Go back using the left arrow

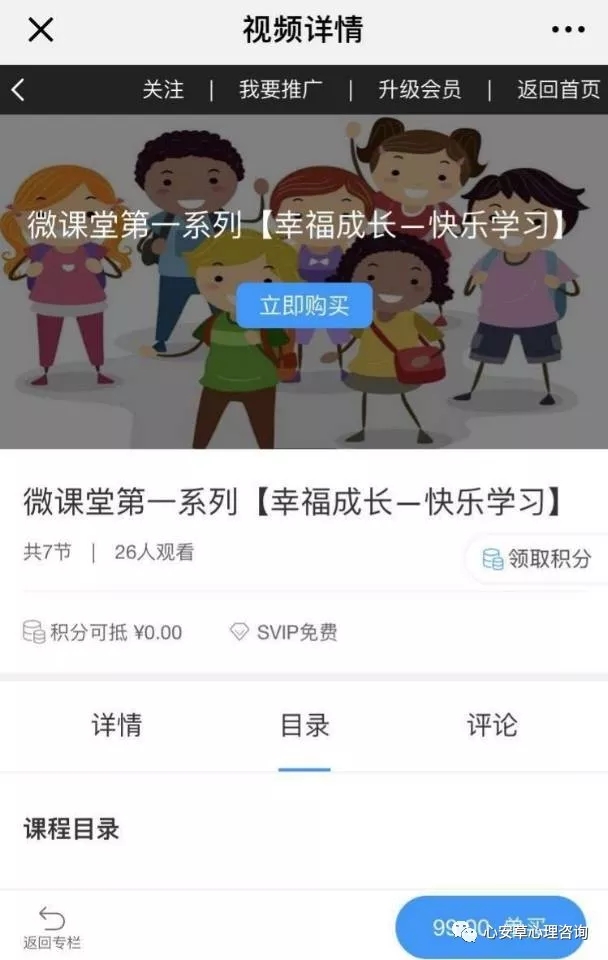(18, 90)
